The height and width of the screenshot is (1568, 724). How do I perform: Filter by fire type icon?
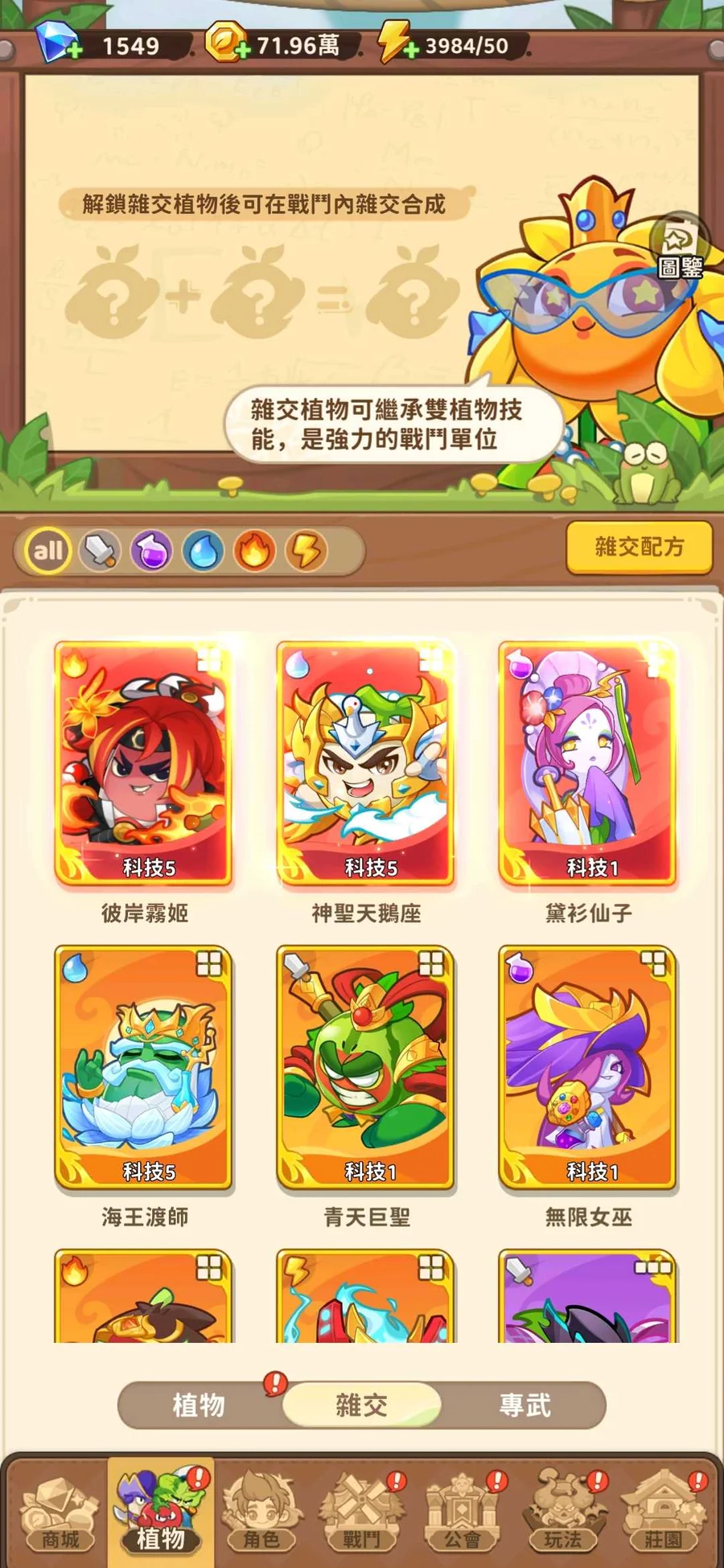(x=254, y=552)
